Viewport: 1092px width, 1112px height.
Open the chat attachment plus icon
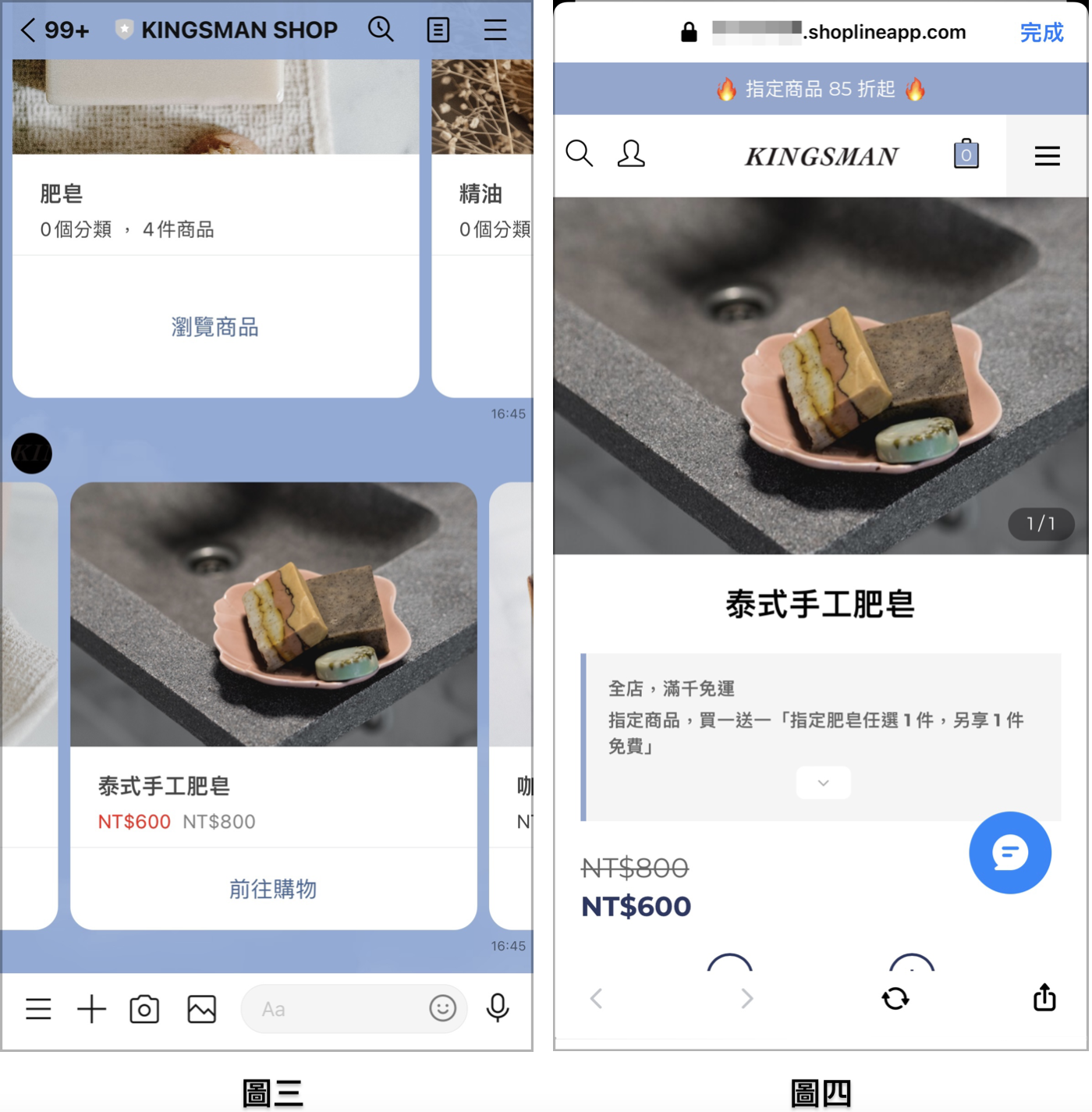point(91,1009)
